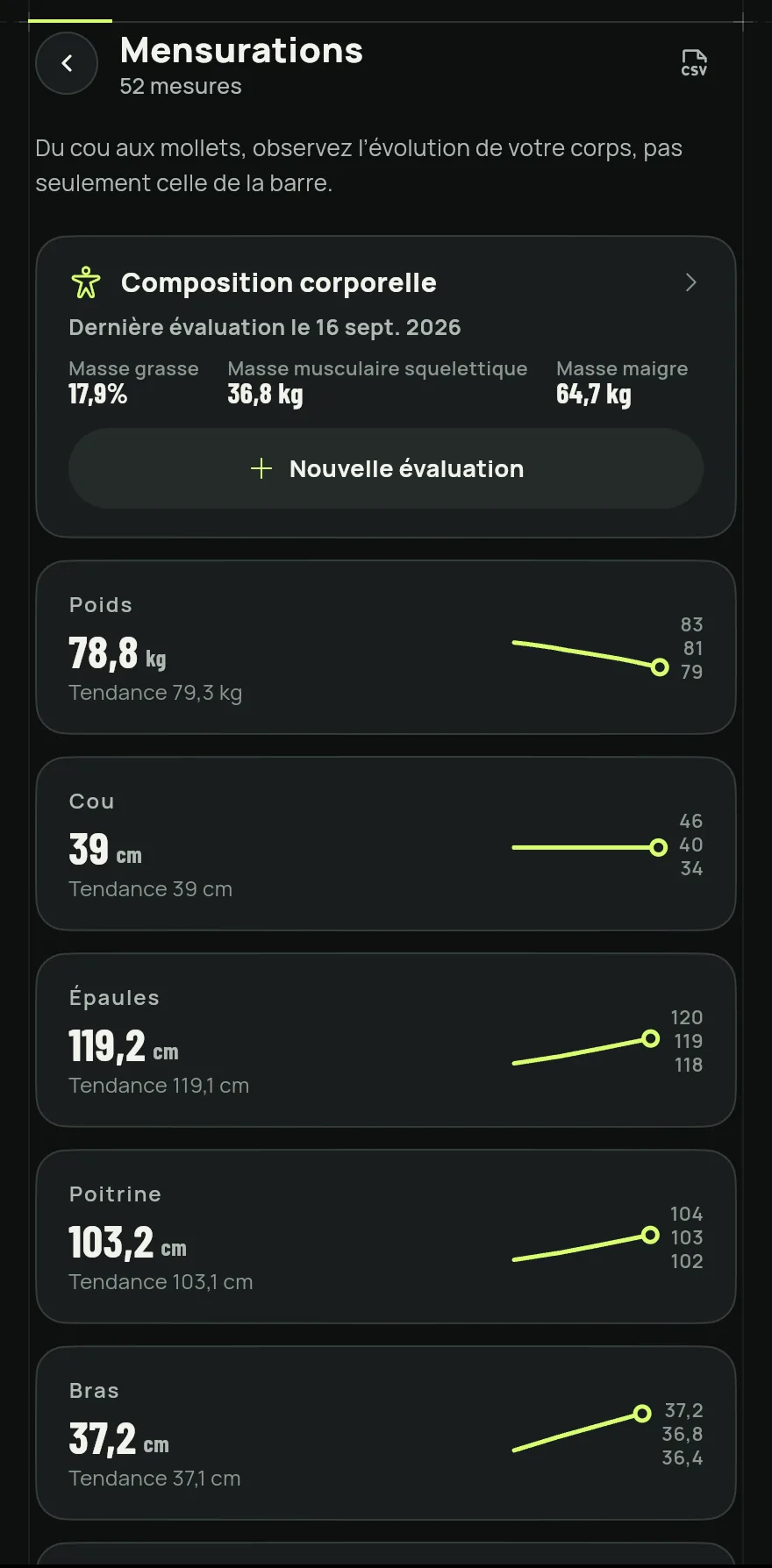This screenshot has height=1568, width=772.
Task: Select the Bras measurement card
Action: [386, 1433]
